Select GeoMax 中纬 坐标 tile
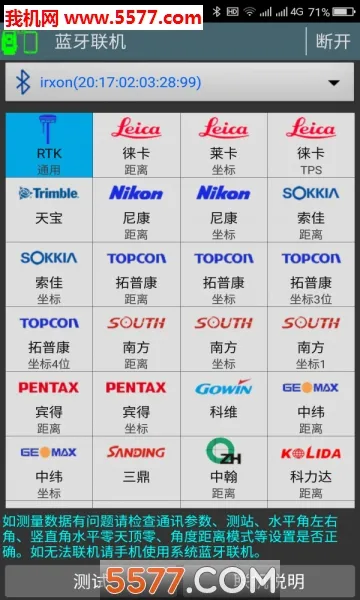The height and width of the screenshot is (600, 360). tap(49, 468)
